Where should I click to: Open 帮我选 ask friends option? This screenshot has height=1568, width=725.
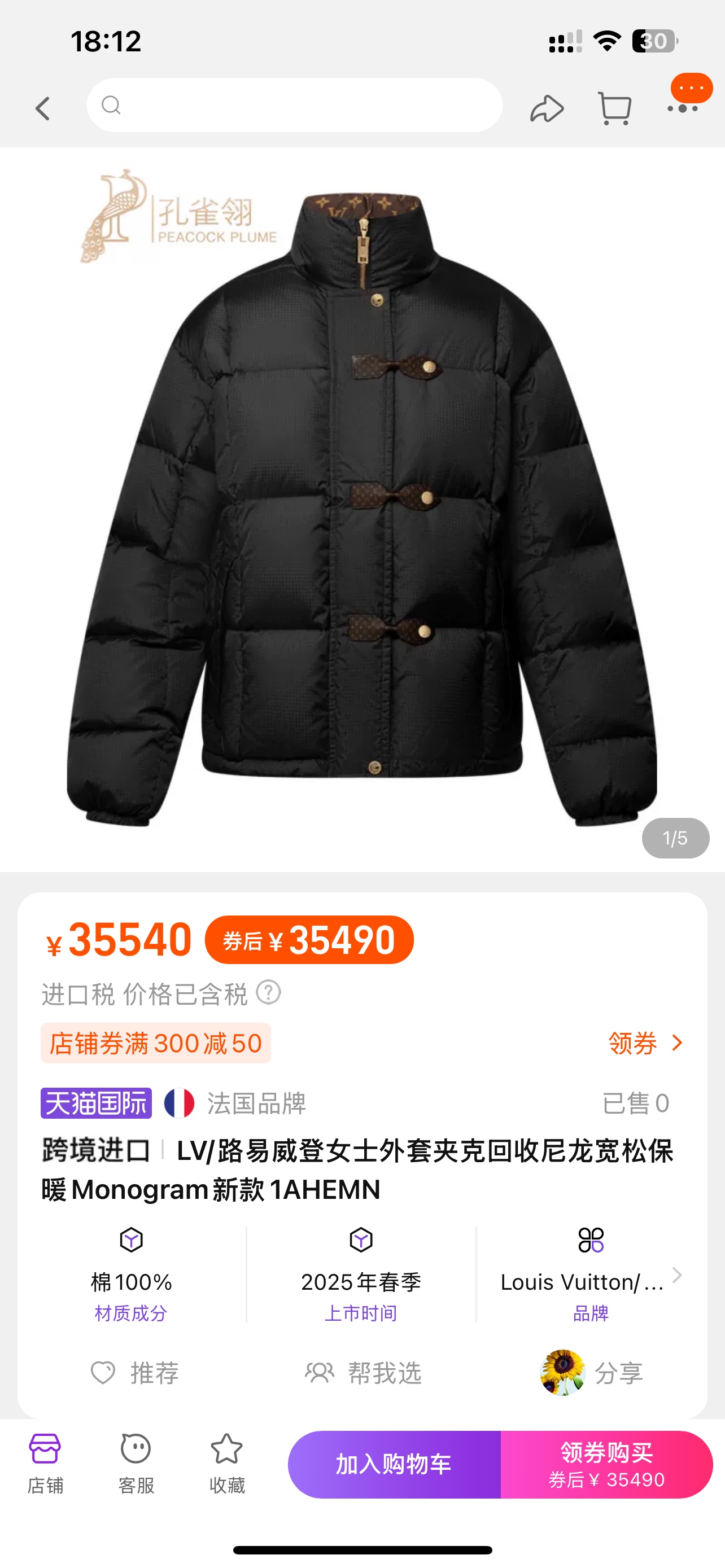point(364,1373)
